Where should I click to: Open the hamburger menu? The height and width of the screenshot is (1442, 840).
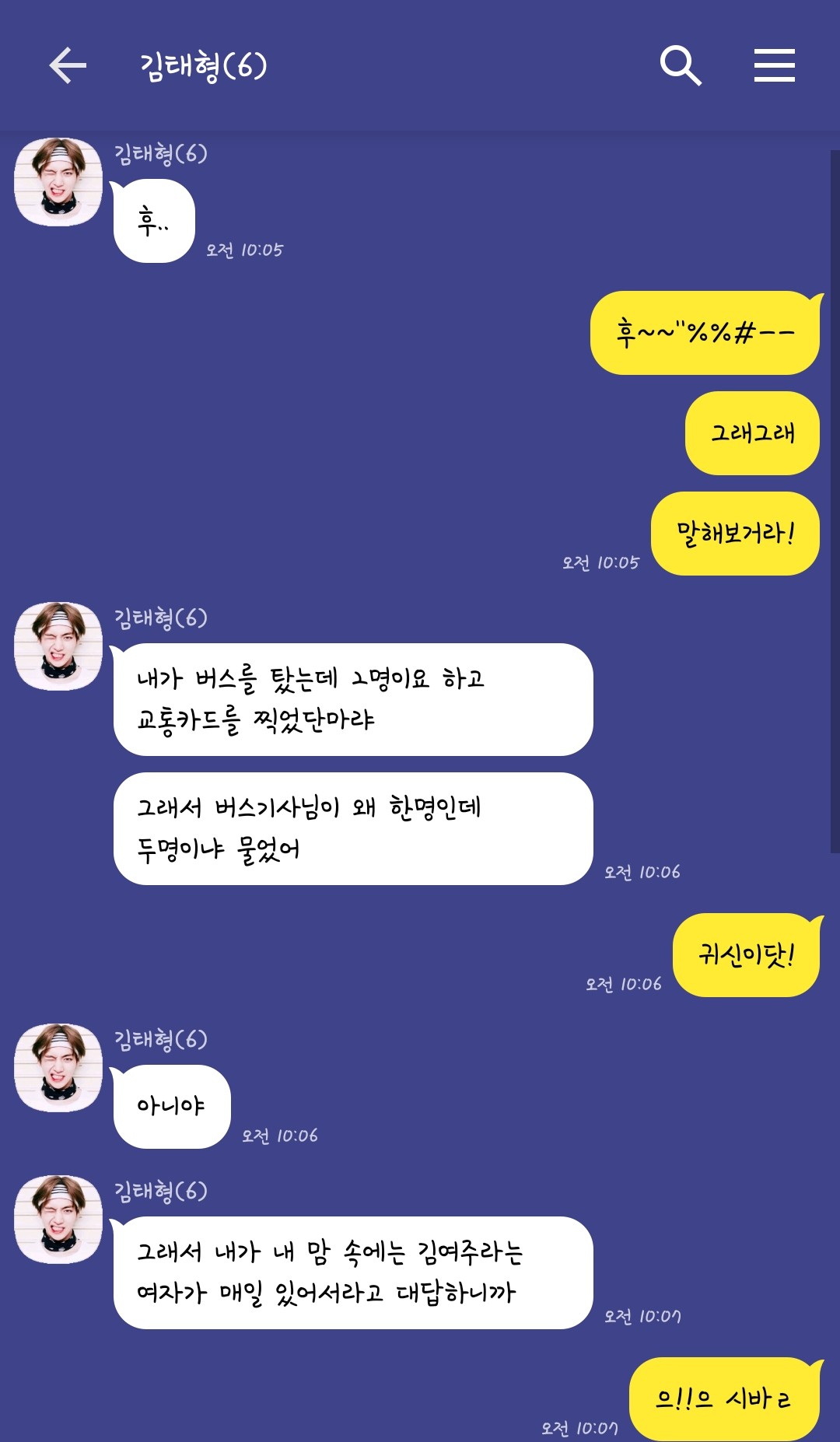point(774,65)
